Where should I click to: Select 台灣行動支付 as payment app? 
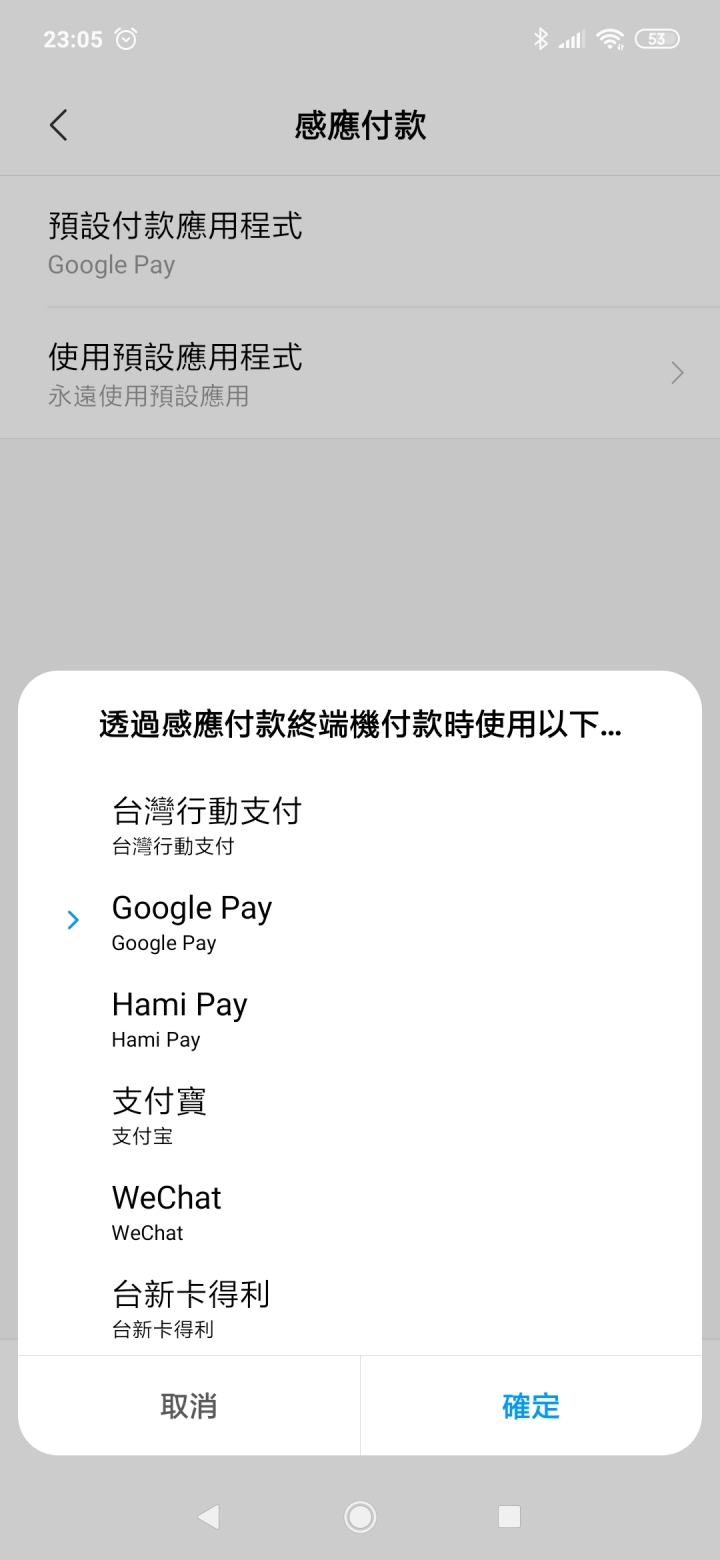[360, 825]
